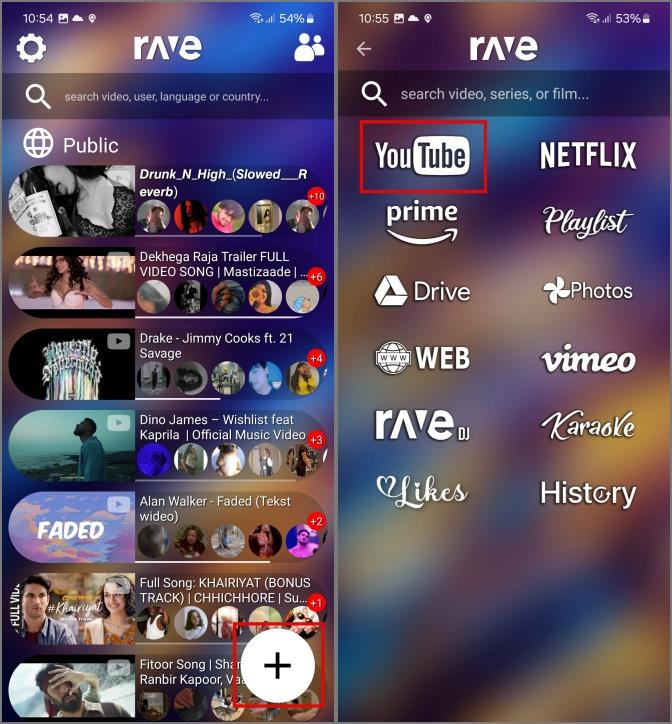This screenshot has width=672, height=724.
Task: Choose Prime Video source
Action: pyautogui.click(x=422, y=222)
